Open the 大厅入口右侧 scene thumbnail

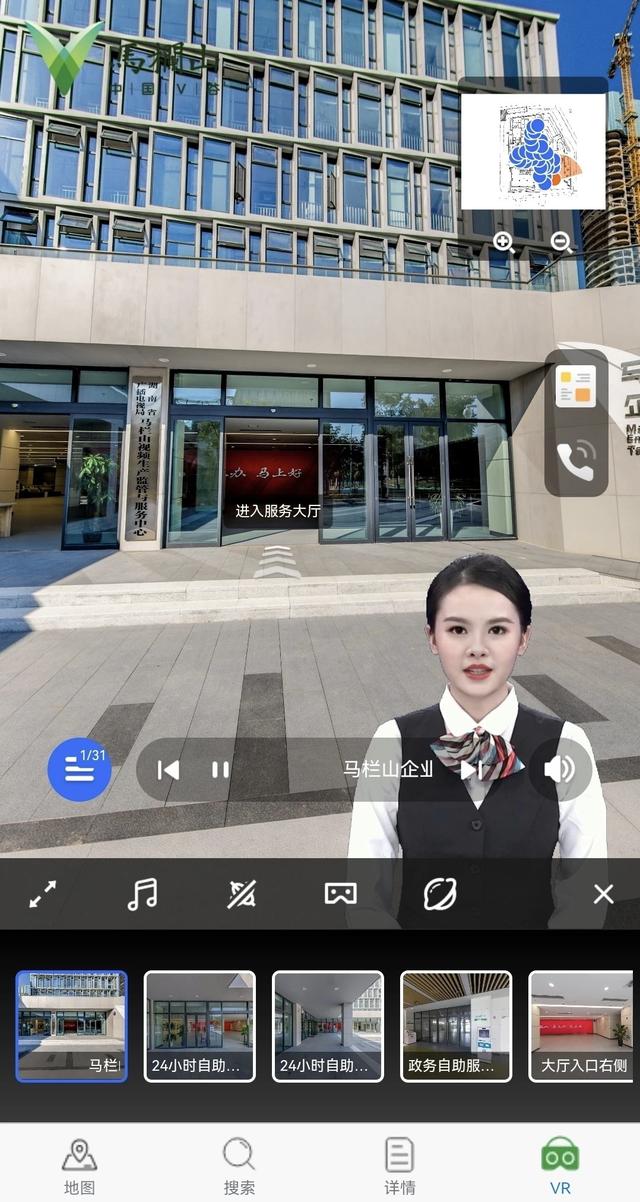pos(584,1026)
